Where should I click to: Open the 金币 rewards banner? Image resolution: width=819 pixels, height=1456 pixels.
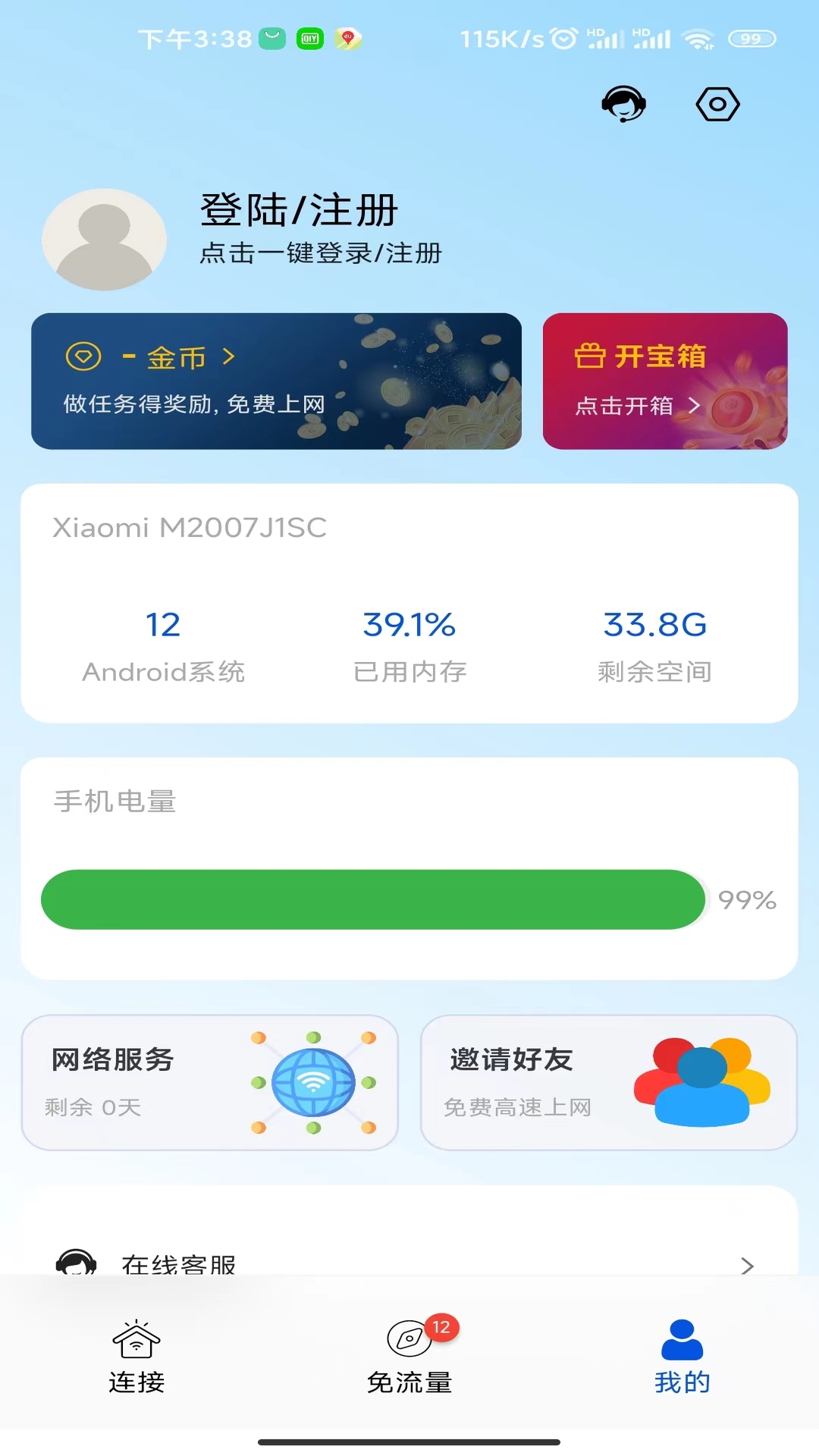(276, 381)
